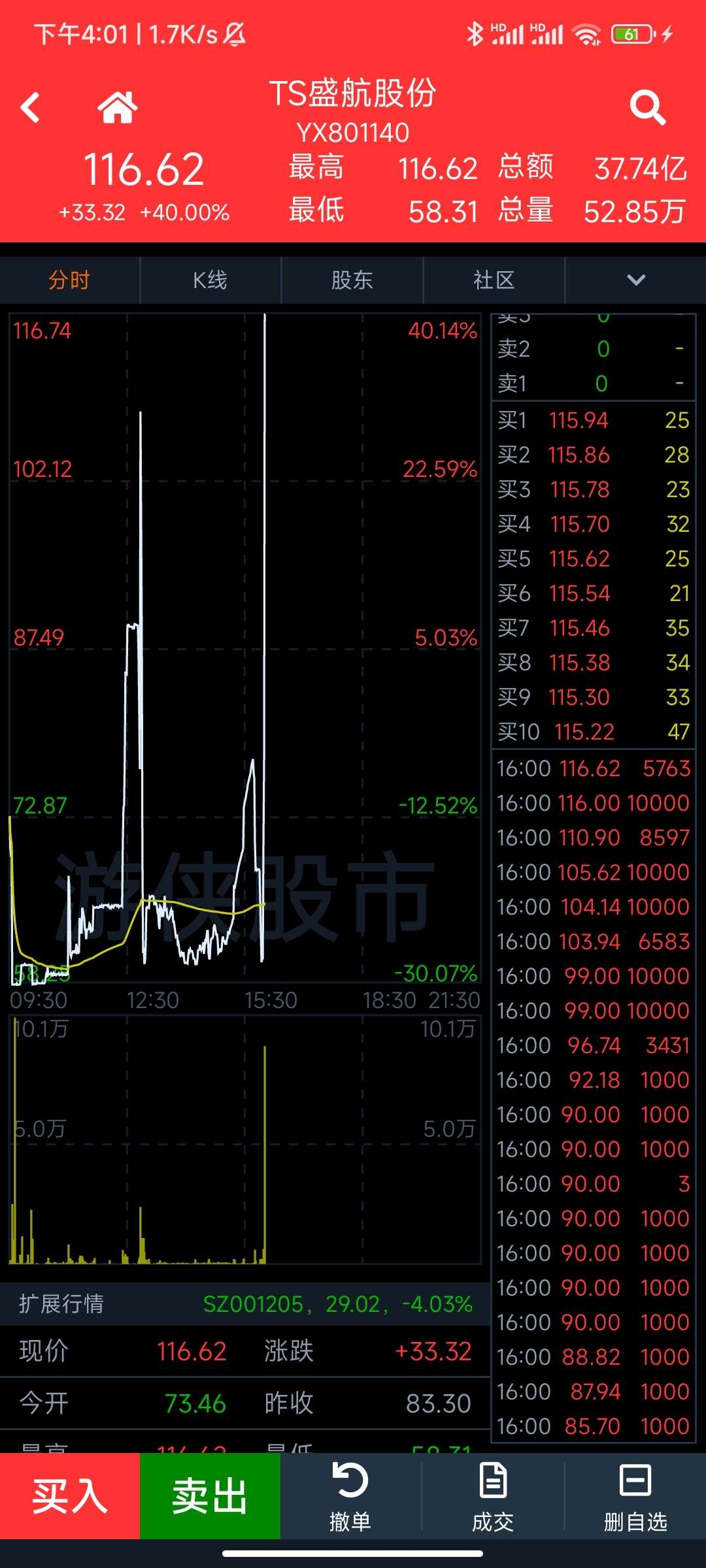Select the 买1 115.94 bid row

click(x=594, y=420)
